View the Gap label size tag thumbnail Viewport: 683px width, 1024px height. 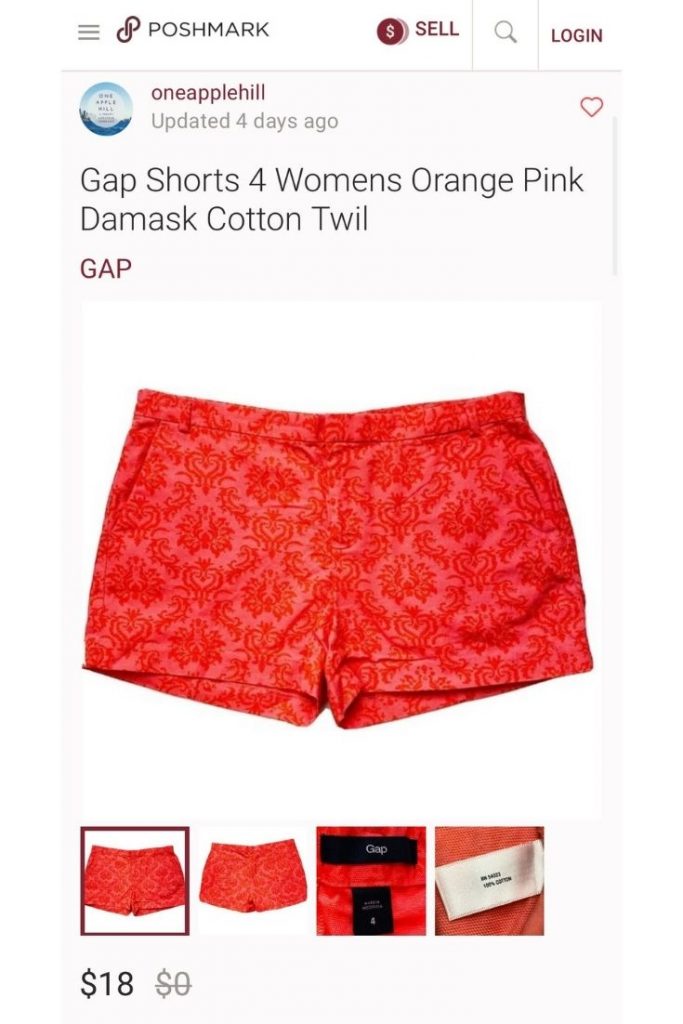(x=371, y=881)
